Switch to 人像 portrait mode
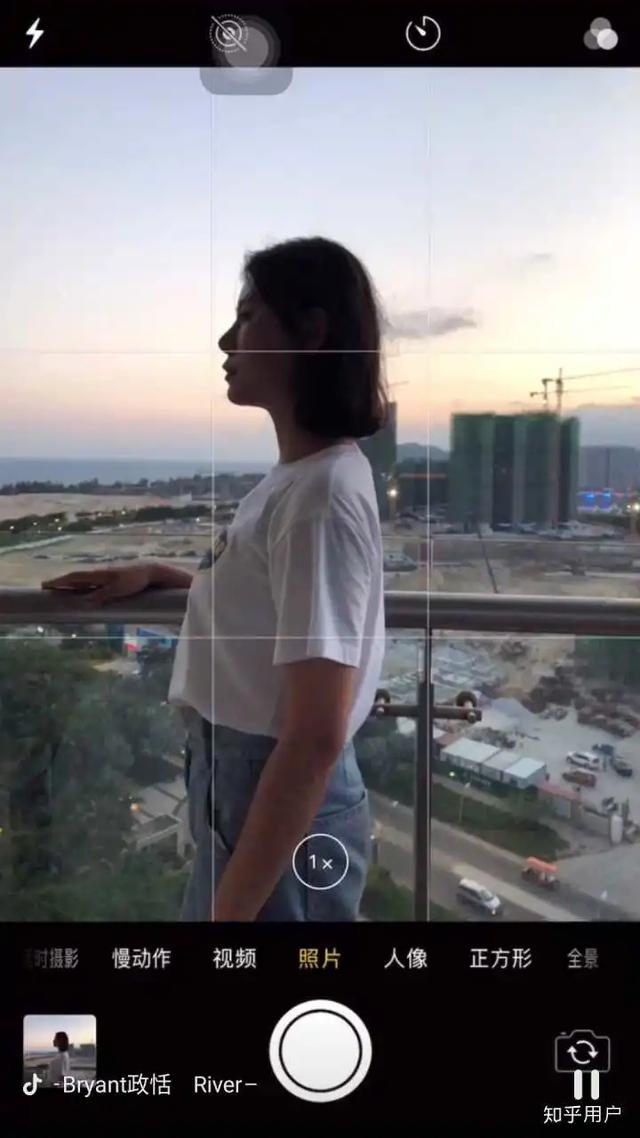The width and height of the screenshot is (640, 1138). click(x=406, y=958)
